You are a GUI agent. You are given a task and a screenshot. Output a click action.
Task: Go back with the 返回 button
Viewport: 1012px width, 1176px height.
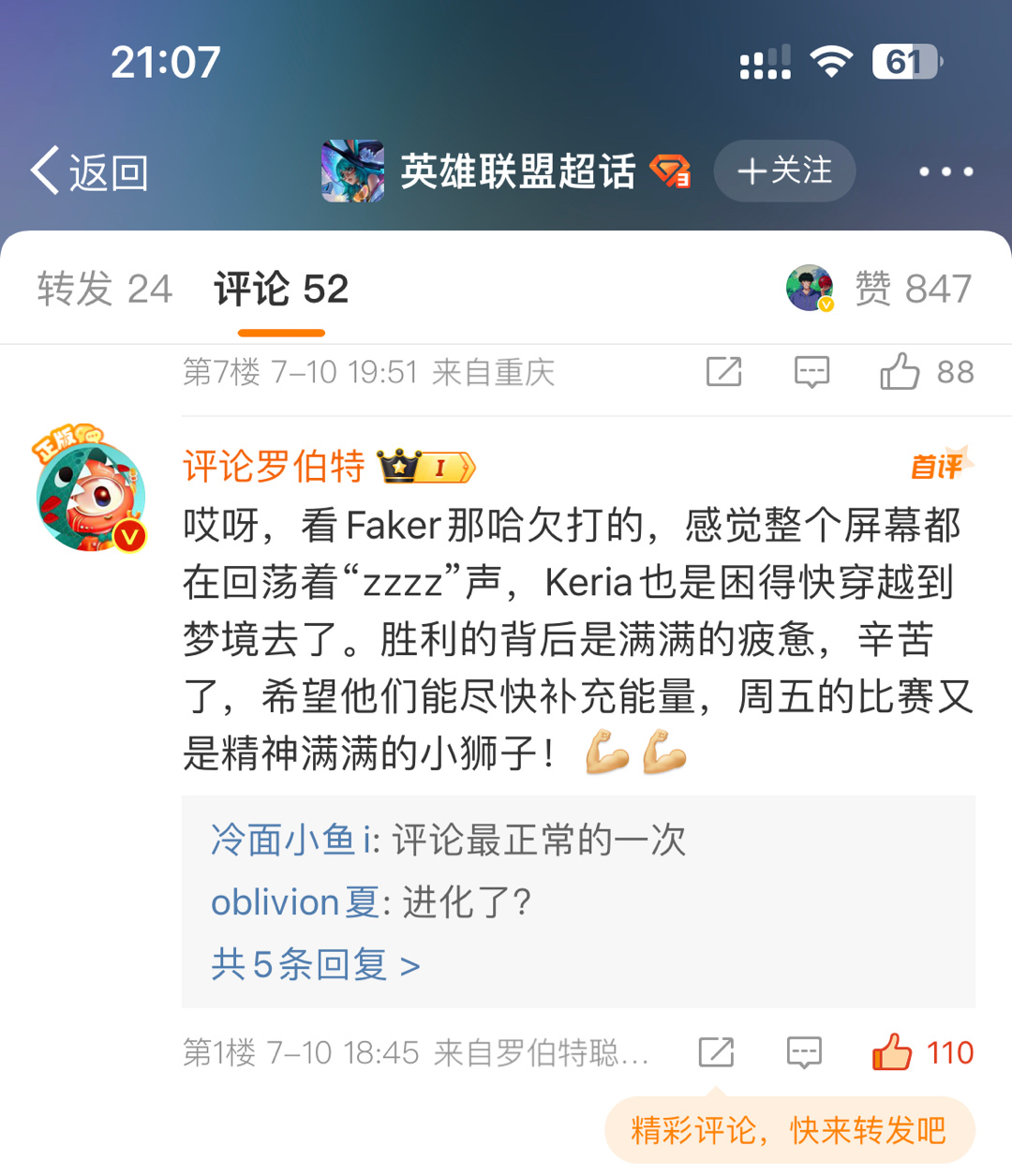tap(90, 172)
